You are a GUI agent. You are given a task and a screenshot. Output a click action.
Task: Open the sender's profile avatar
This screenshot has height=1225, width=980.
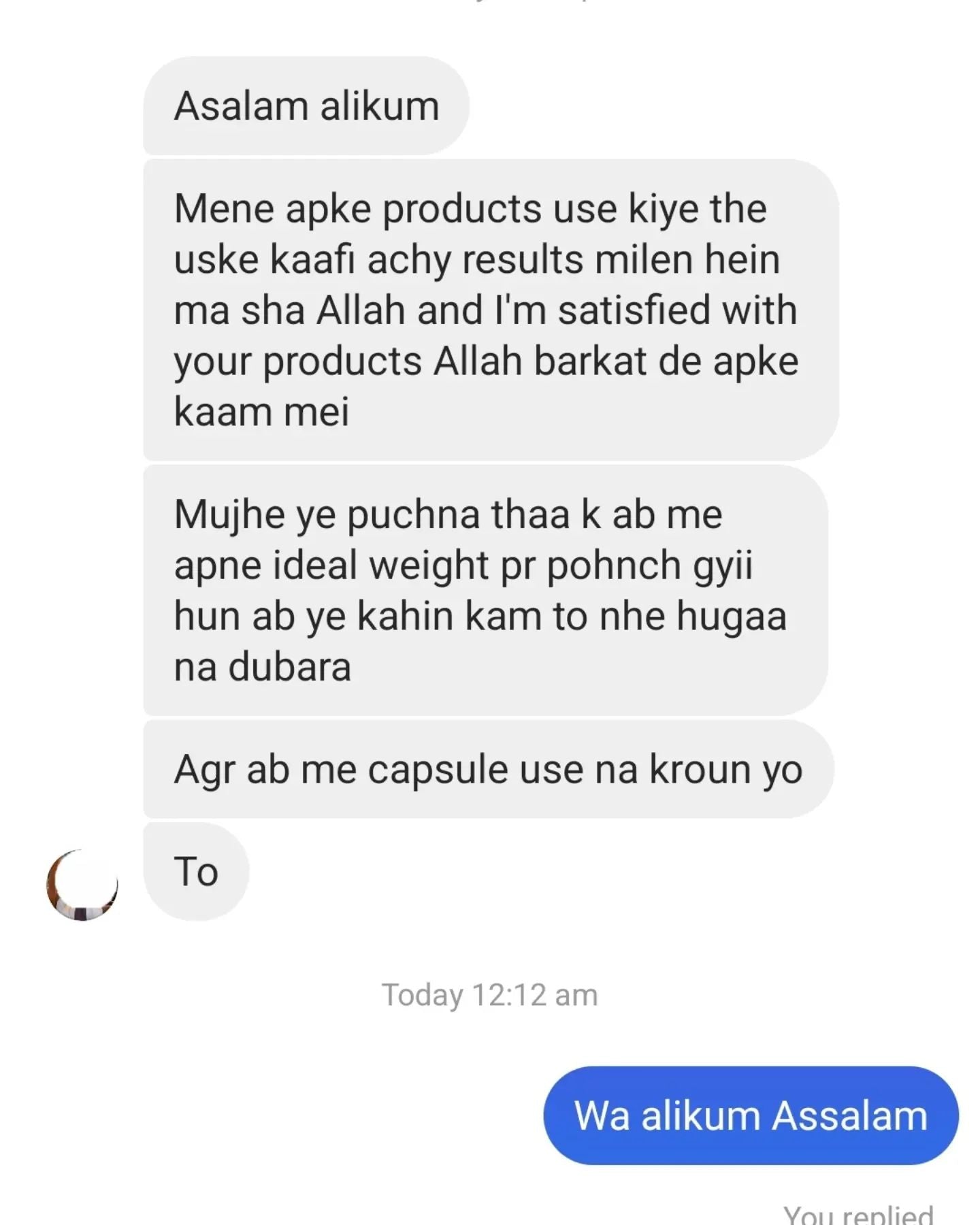coord(82,885)
